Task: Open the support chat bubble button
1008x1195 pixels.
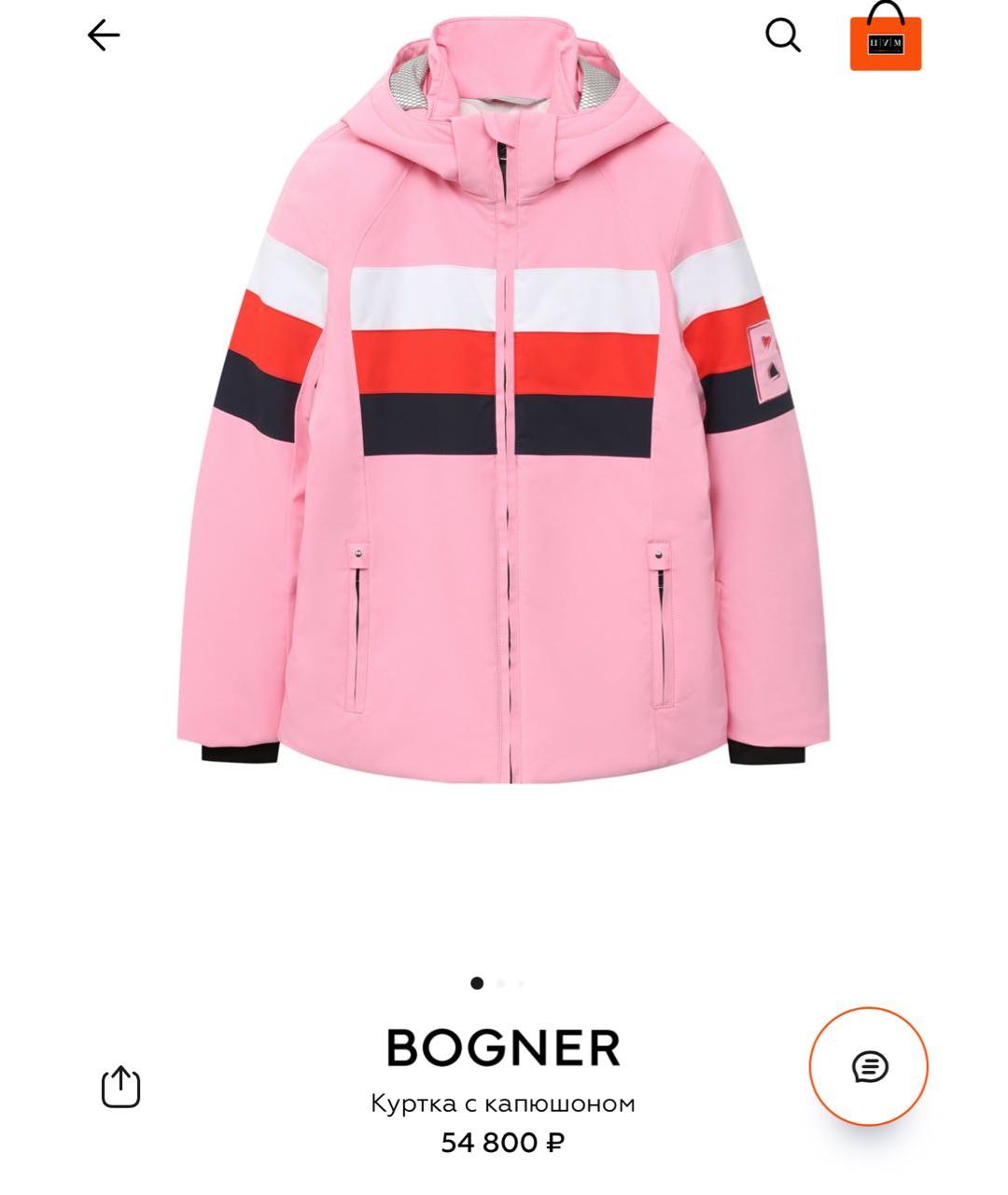Action: pos(869,1066)
